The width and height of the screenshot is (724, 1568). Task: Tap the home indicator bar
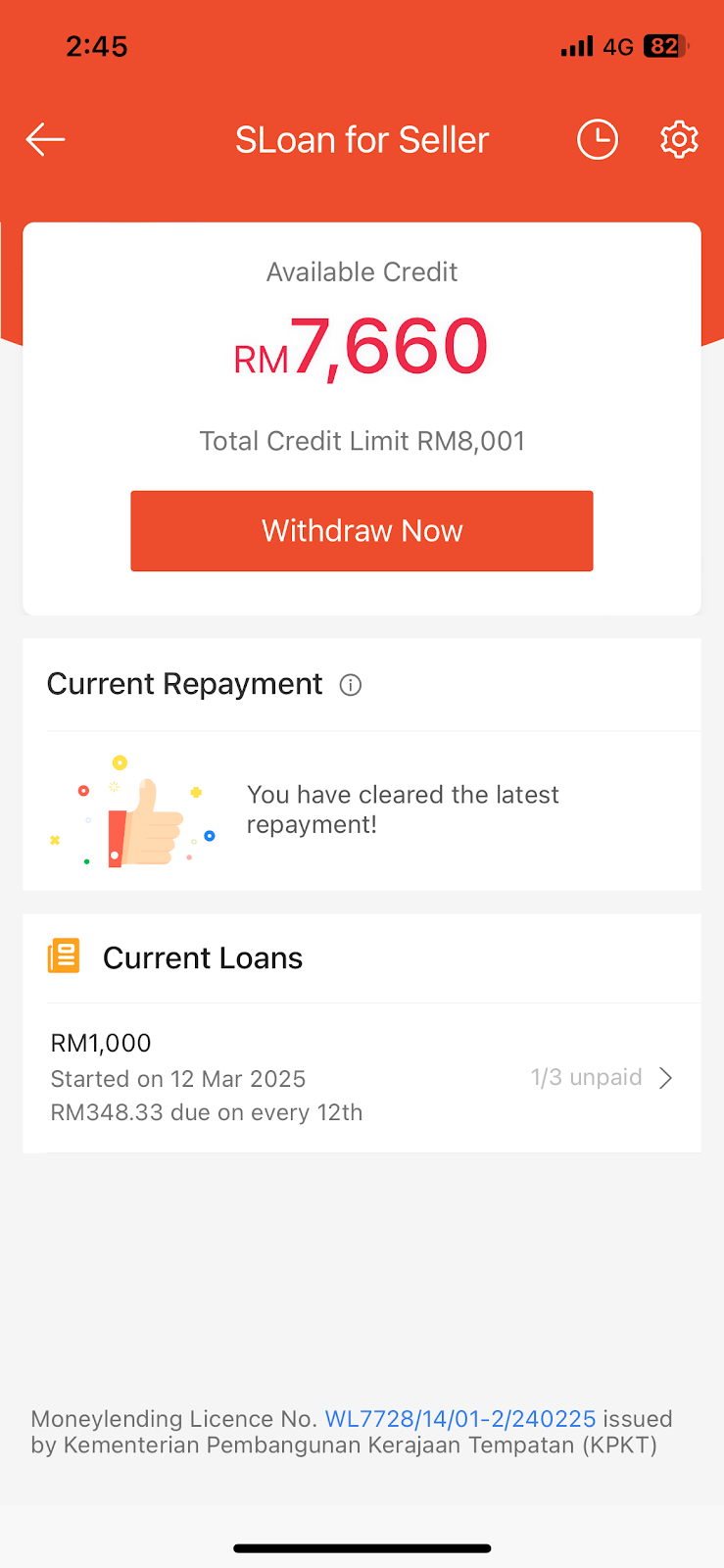pyautogui.click(x=362, y=1548)
